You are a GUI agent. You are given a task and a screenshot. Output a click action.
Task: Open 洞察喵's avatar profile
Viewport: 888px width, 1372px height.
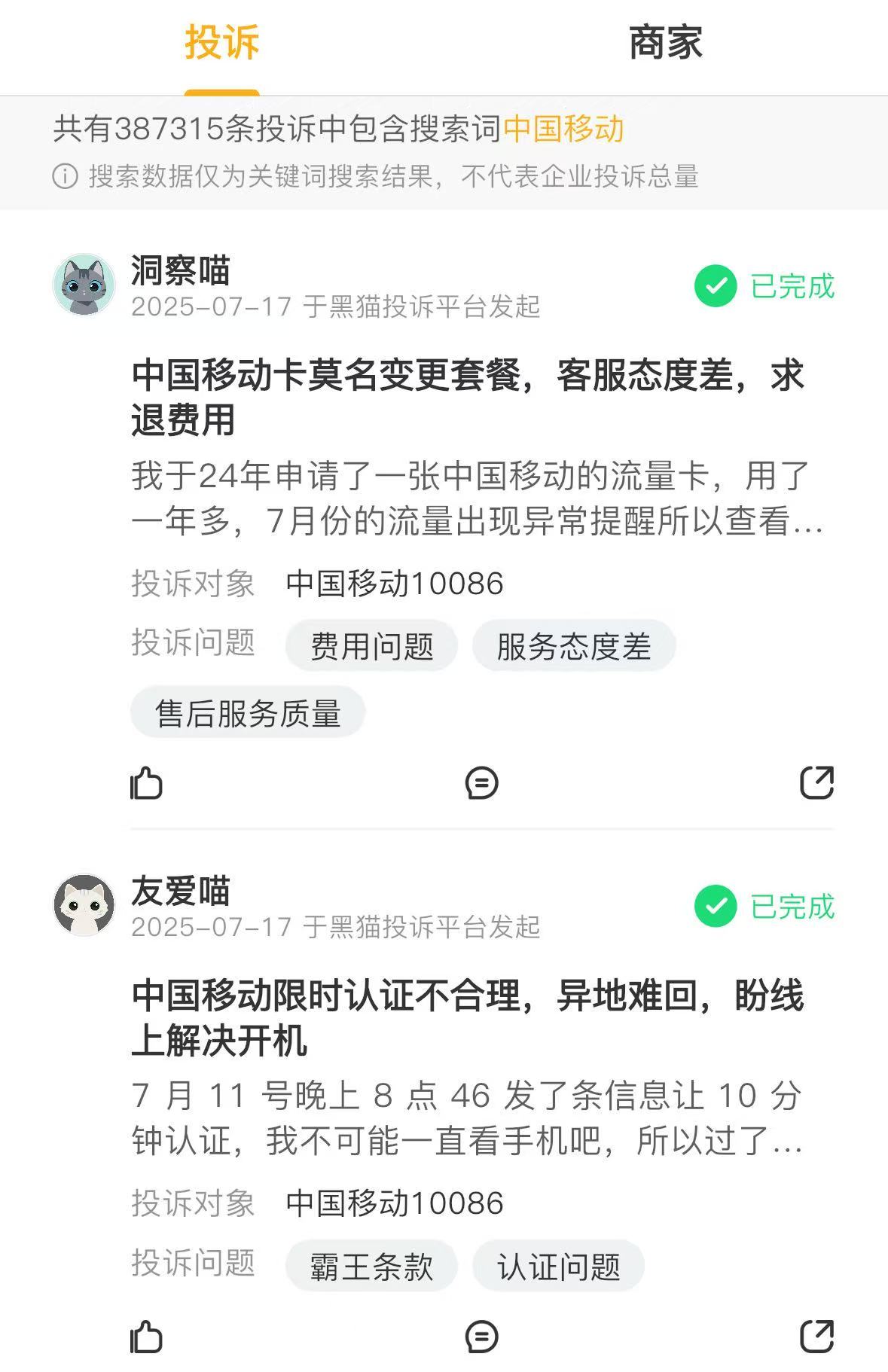click(84, 285)
